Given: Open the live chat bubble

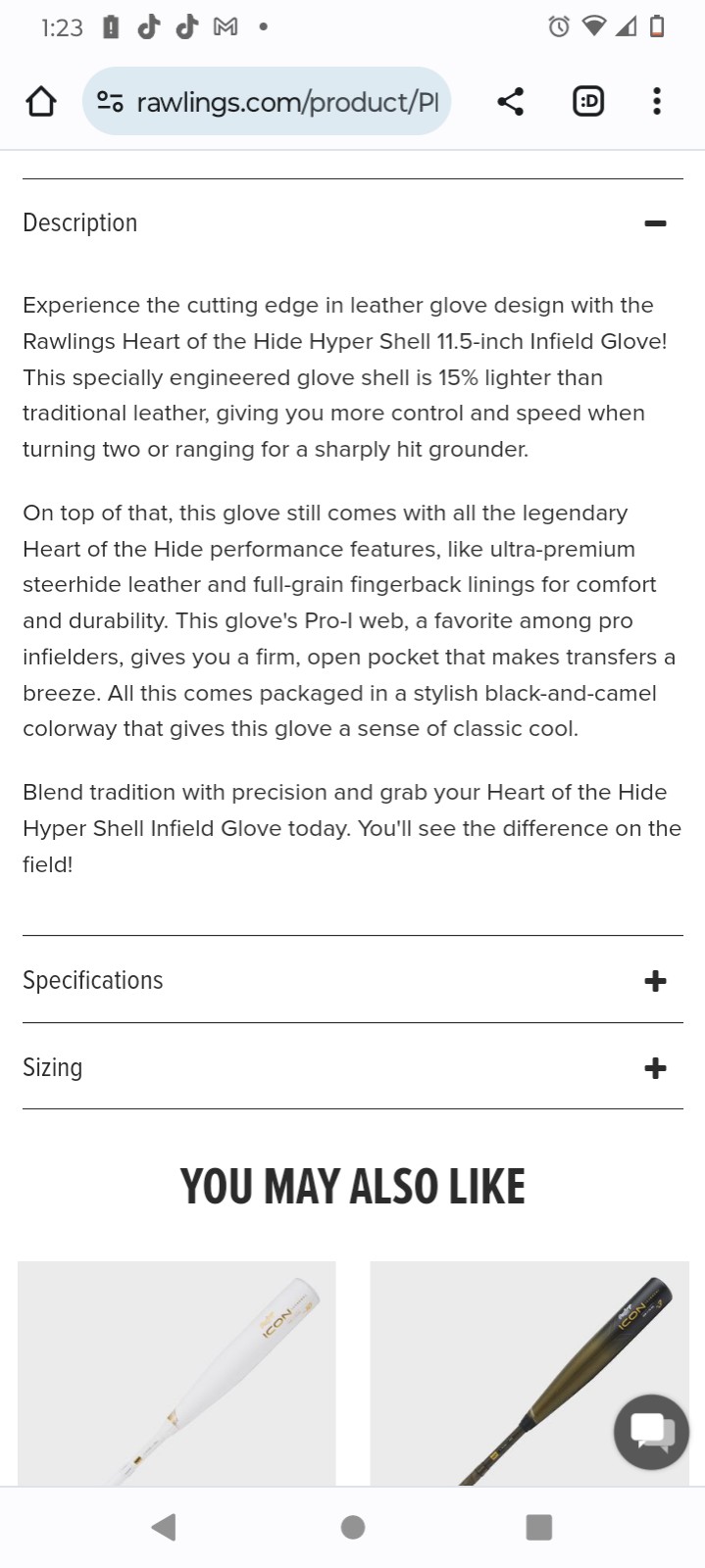Looking at the screenshot, I should (x=651, y=1432).
